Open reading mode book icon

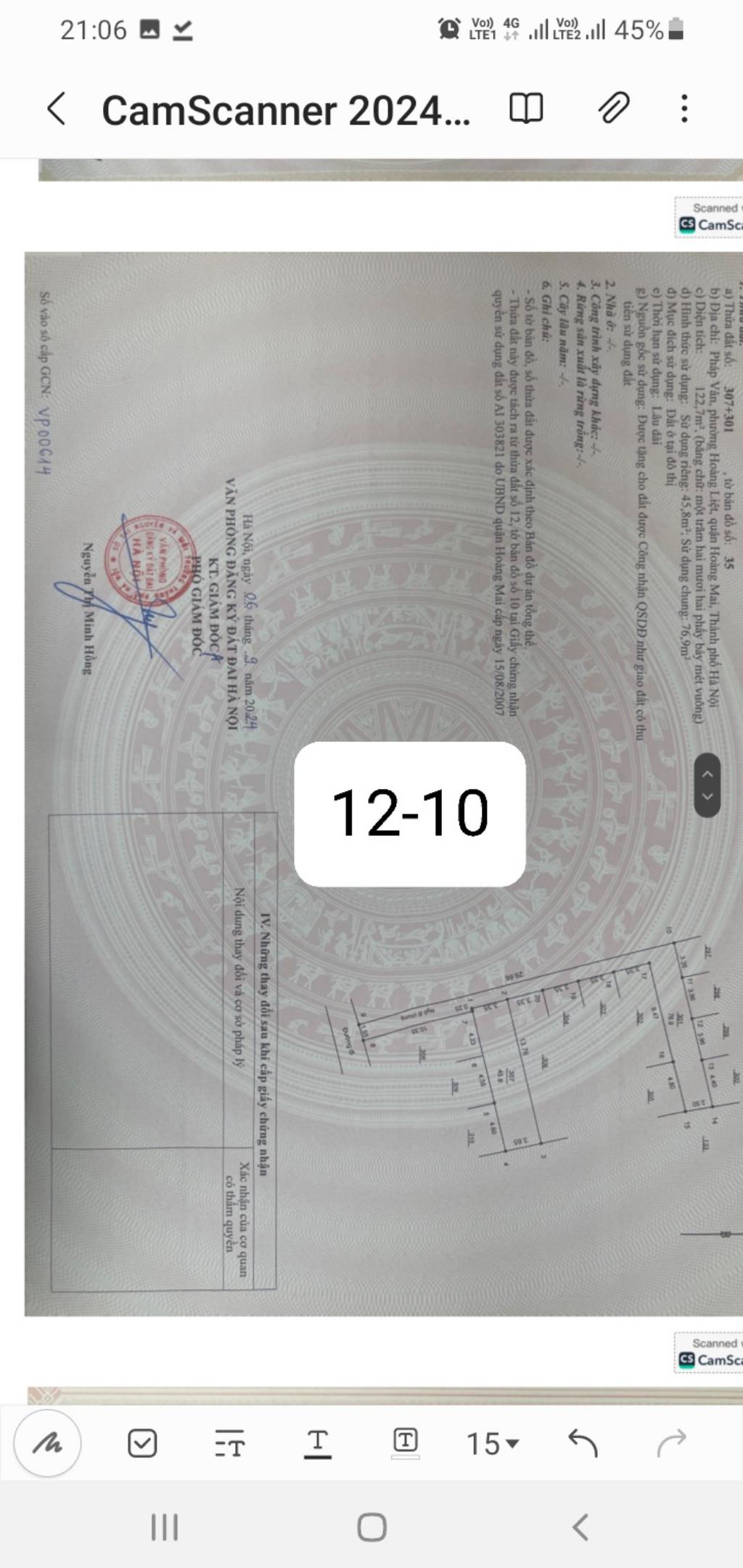click(526, 109)
